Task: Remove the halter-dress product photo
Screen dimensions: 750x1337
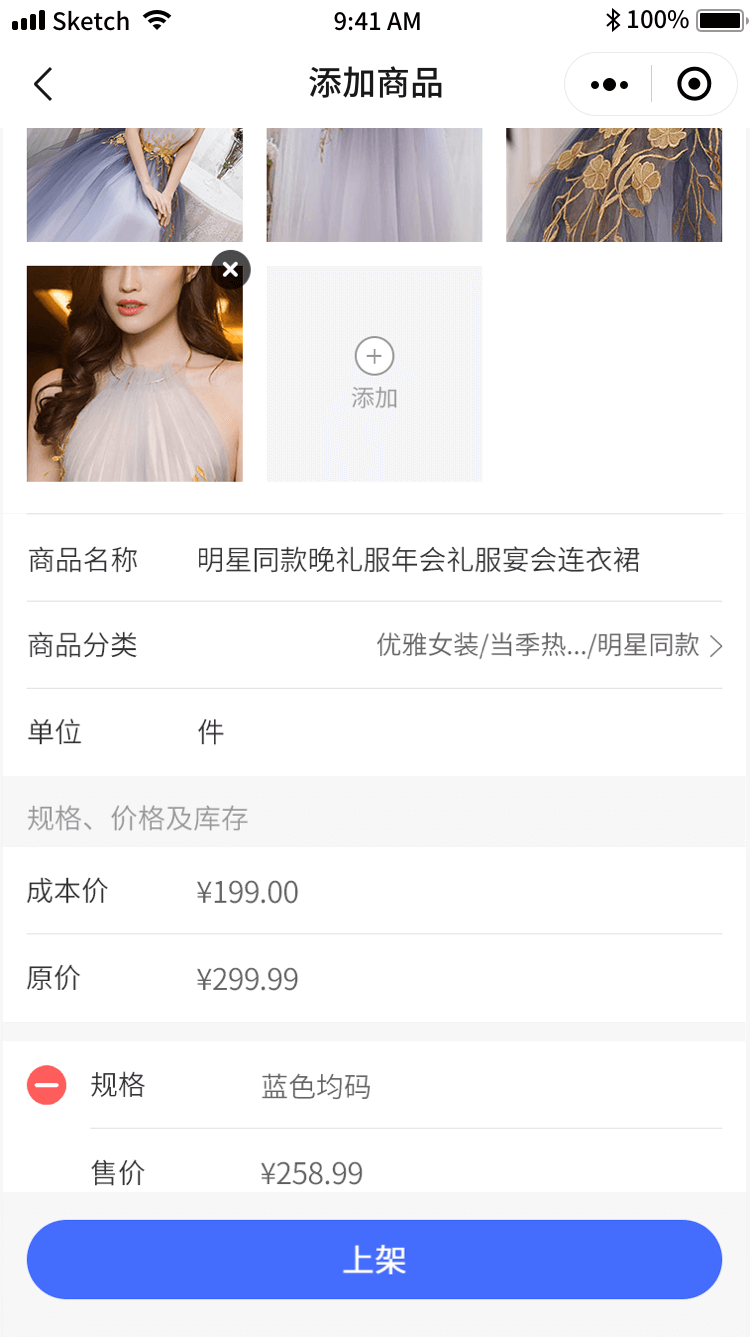Action: click(231, 269)
